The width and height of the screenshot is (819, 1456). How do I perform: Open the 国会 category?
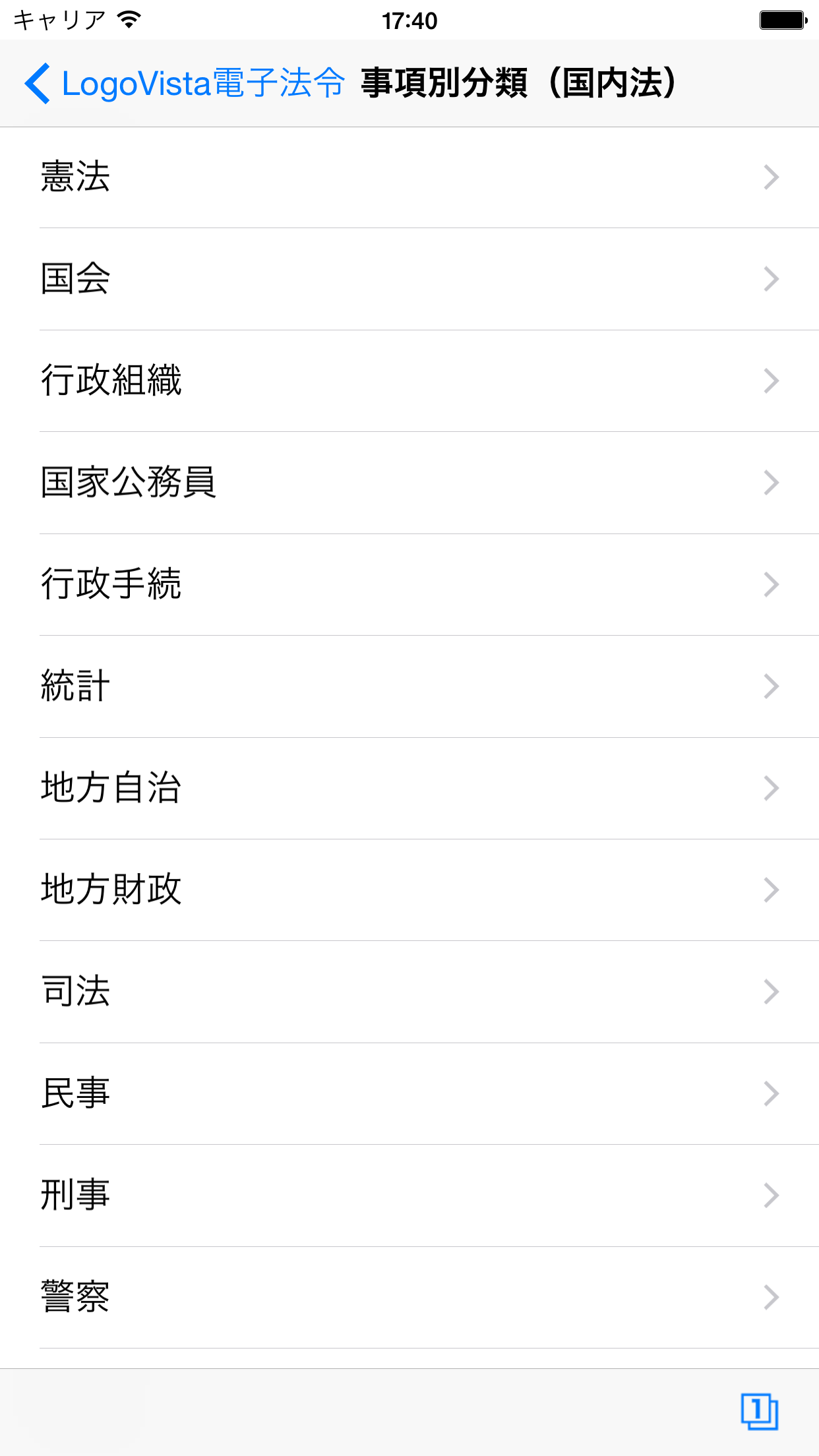(409, 279)
